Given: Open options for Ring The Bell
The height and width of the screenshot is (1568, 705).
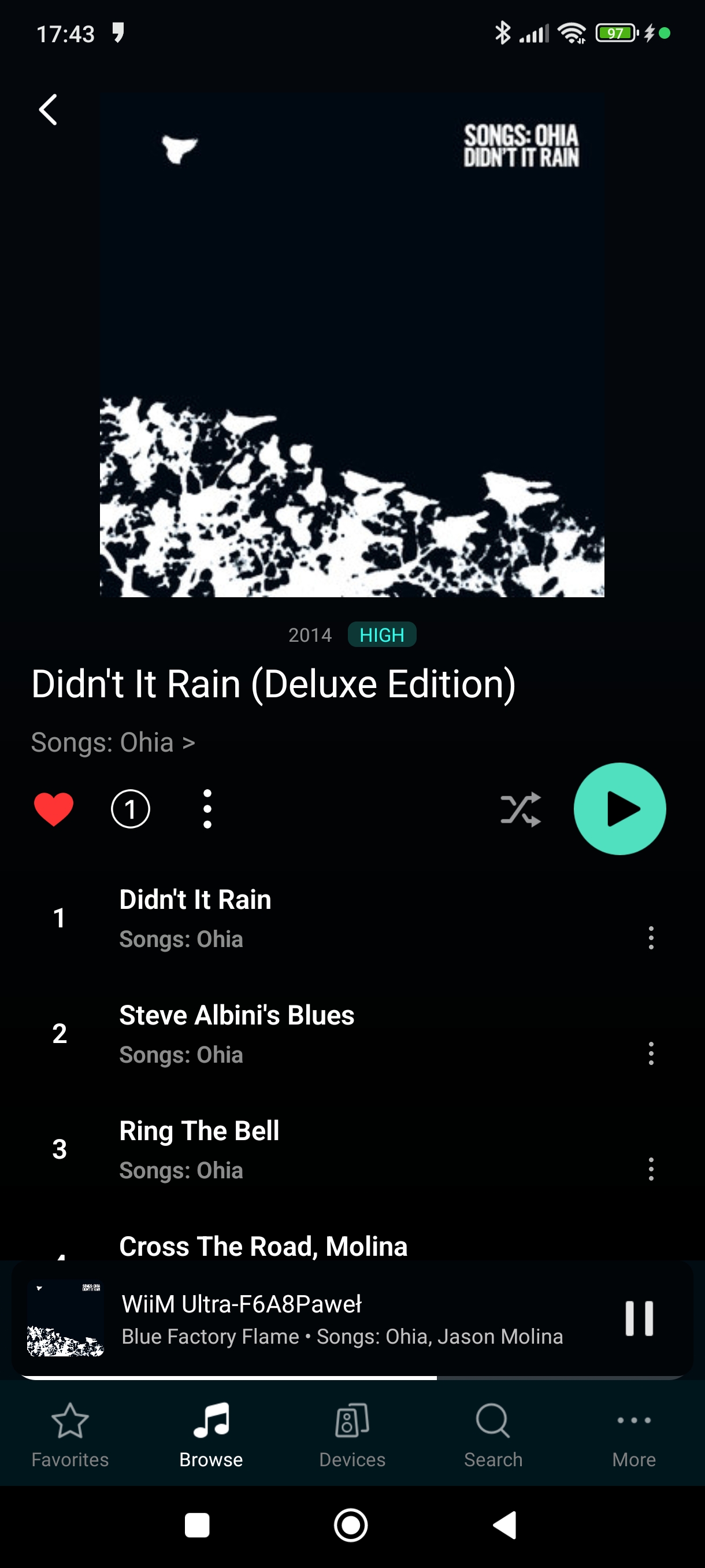Looking at the screenshot, I should pos(651,1169).
